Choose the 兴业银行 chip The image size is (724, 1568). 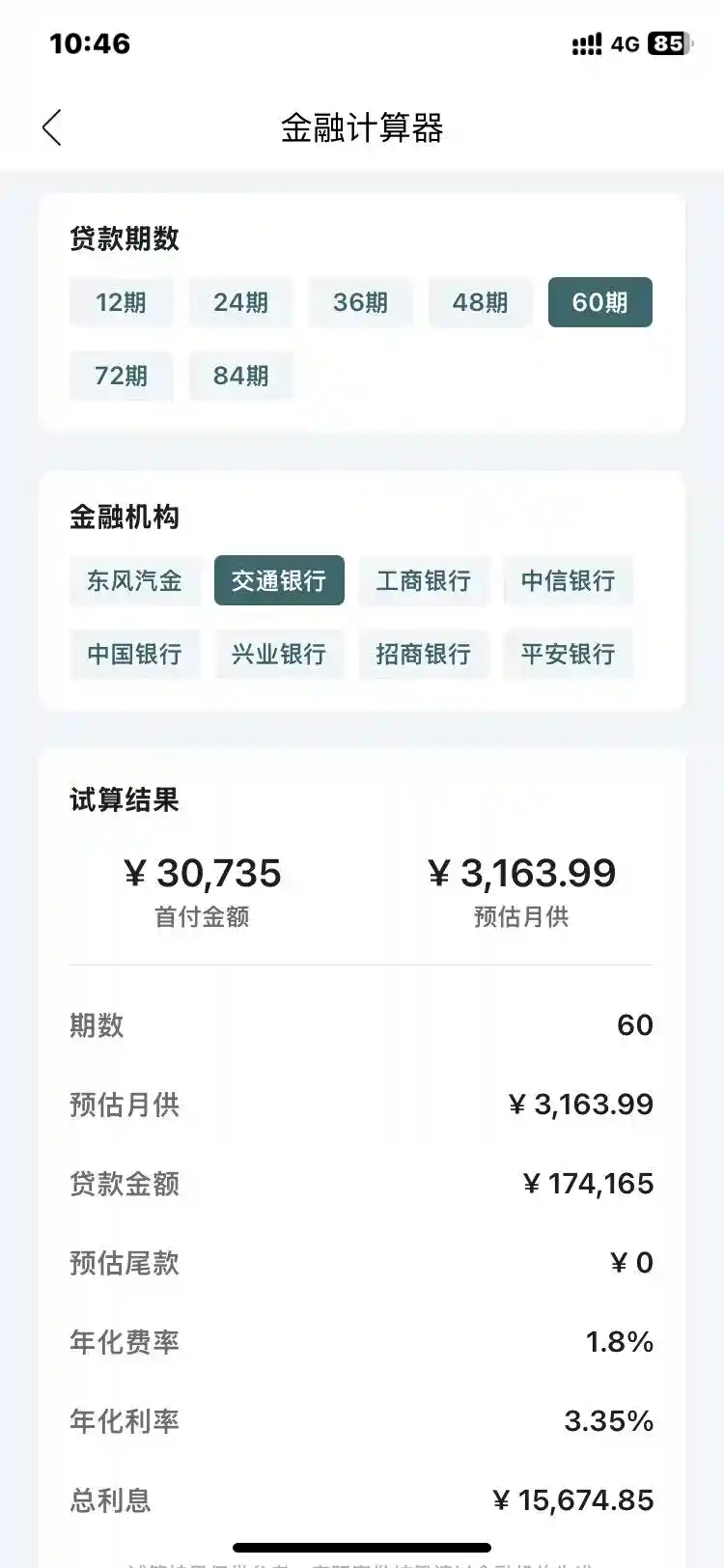pos(279,654)
